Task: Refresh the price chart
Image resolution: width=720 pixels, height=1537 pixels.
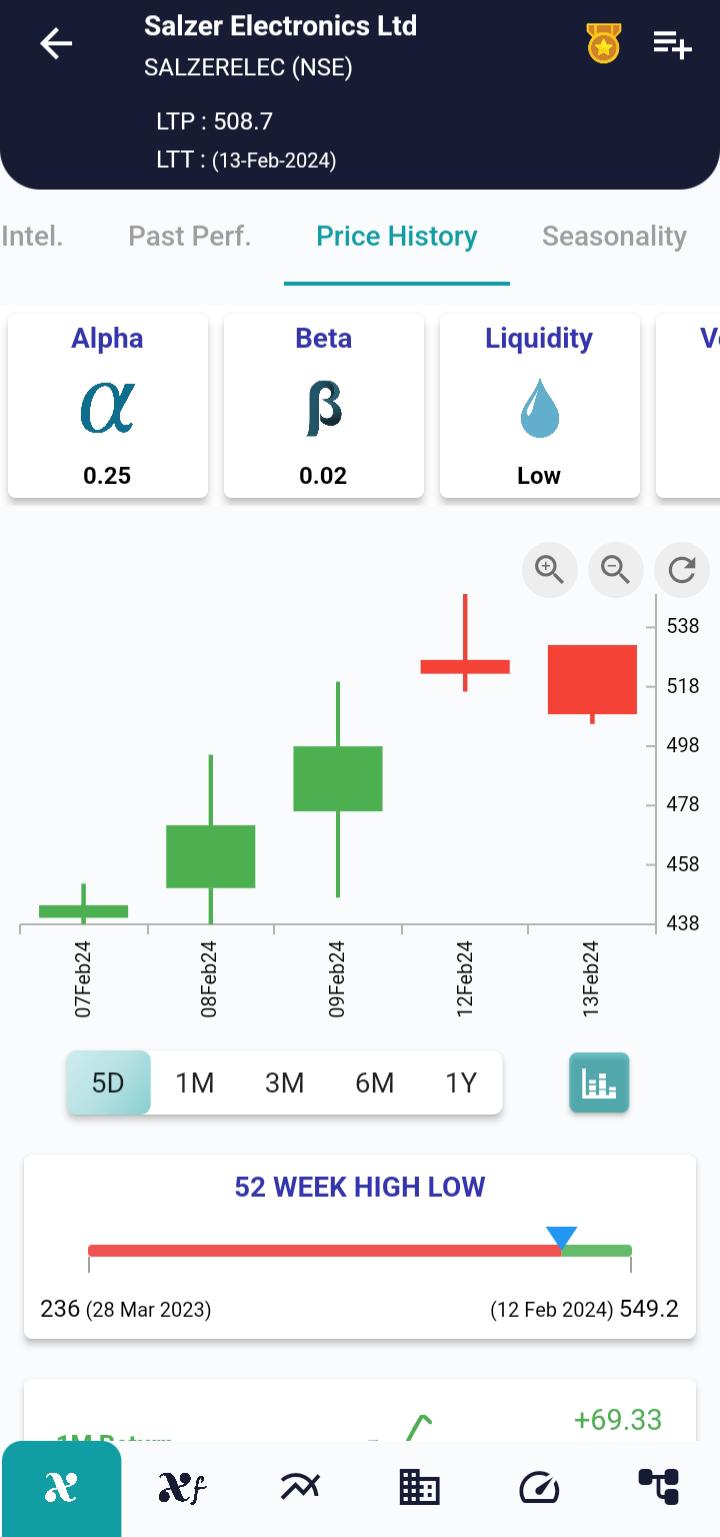Action: coord(681,570)
